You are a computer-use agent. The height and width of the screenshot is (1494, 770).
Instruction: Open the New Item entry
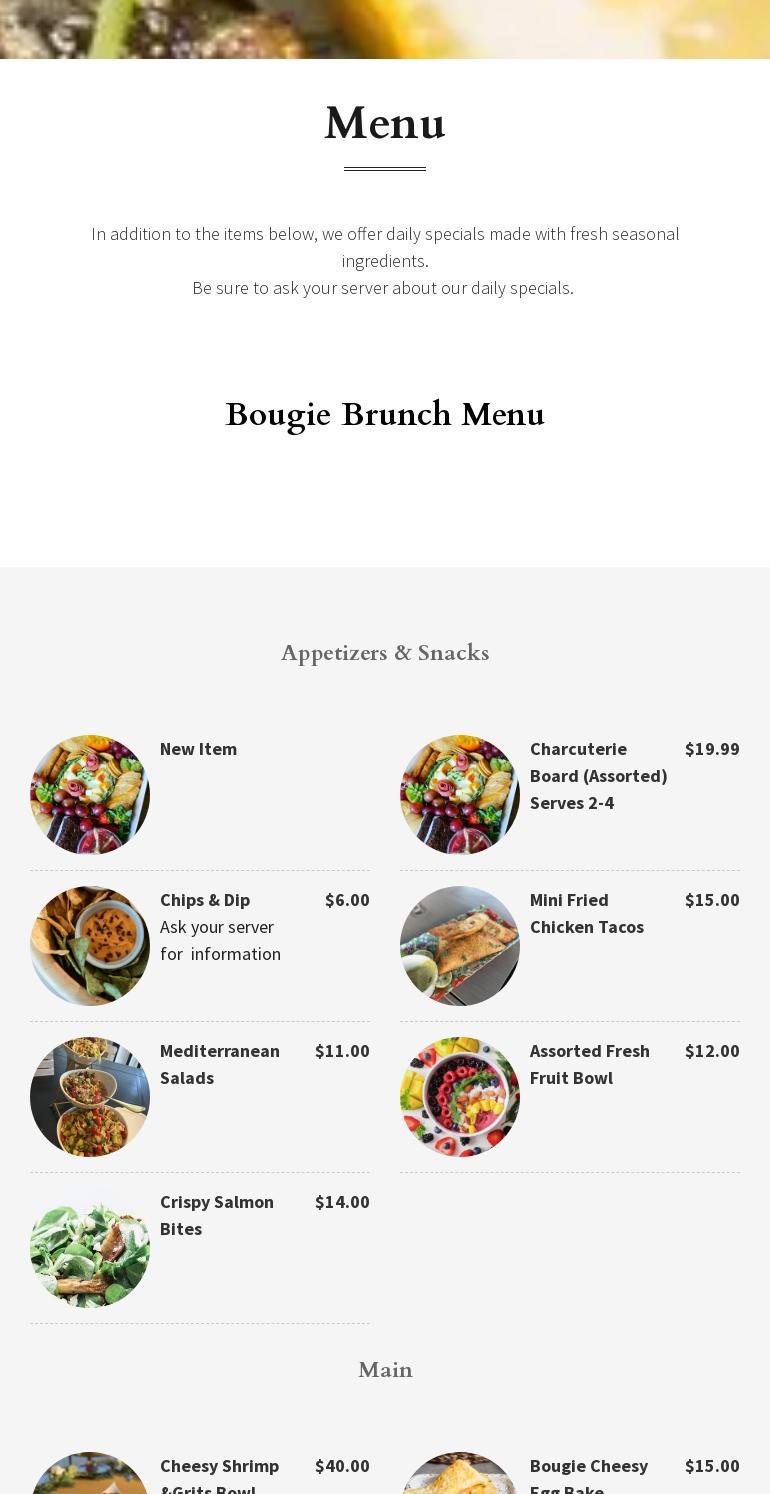(x=198, y=749)
